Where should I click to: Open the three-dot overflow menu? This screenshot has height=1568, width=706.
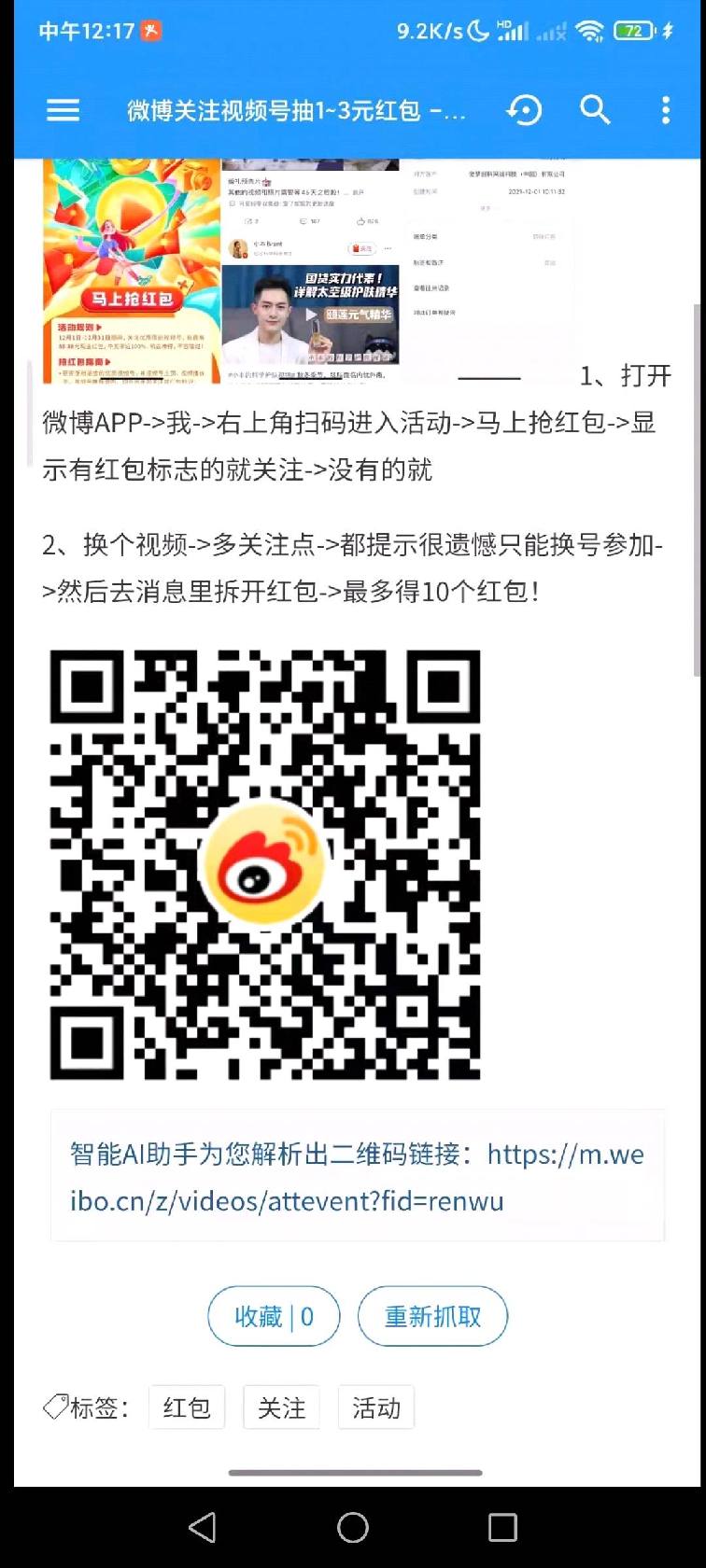[x=665, y=110]
